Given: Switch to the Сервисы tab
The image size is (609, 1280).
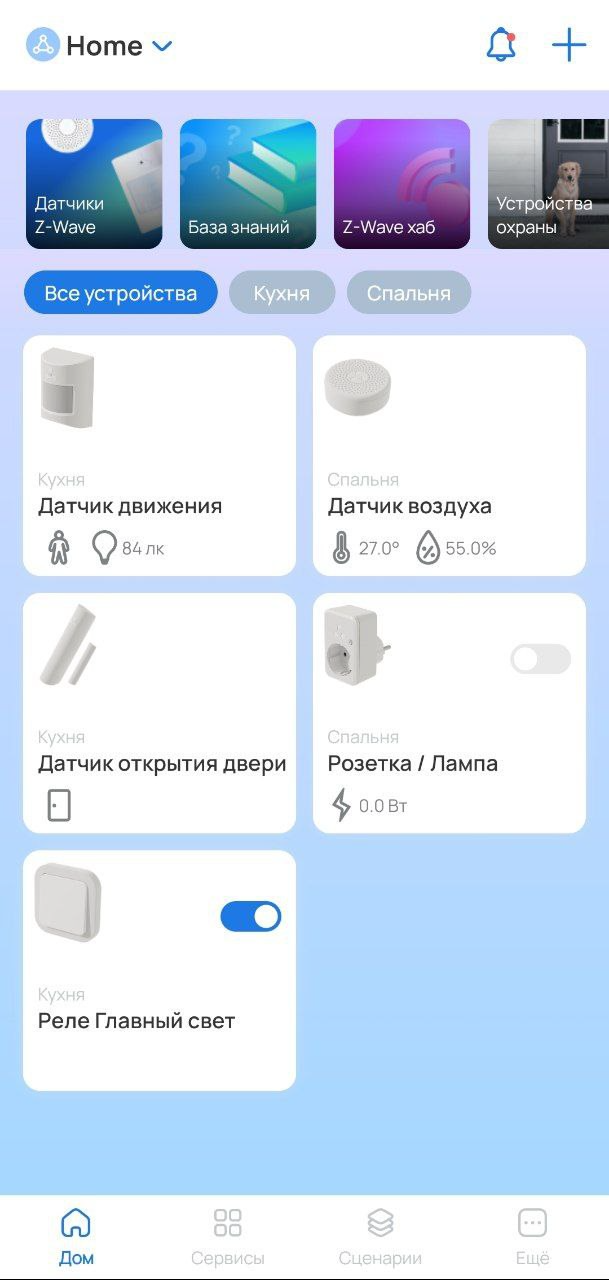Looking at the screenshot, I should pos(228,1236).
